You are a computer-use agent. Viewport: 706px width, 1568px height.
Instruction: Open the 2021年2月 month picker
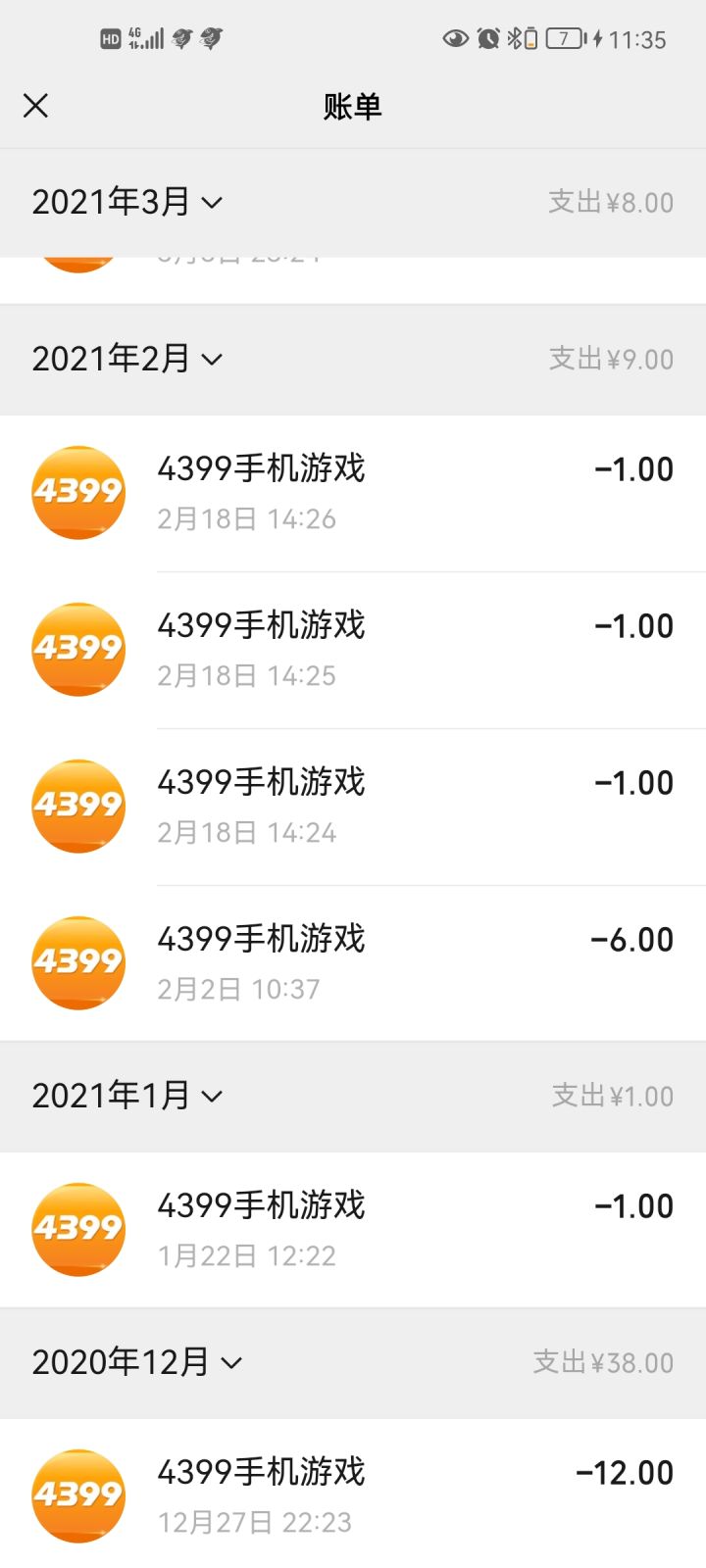pos(127,359)
